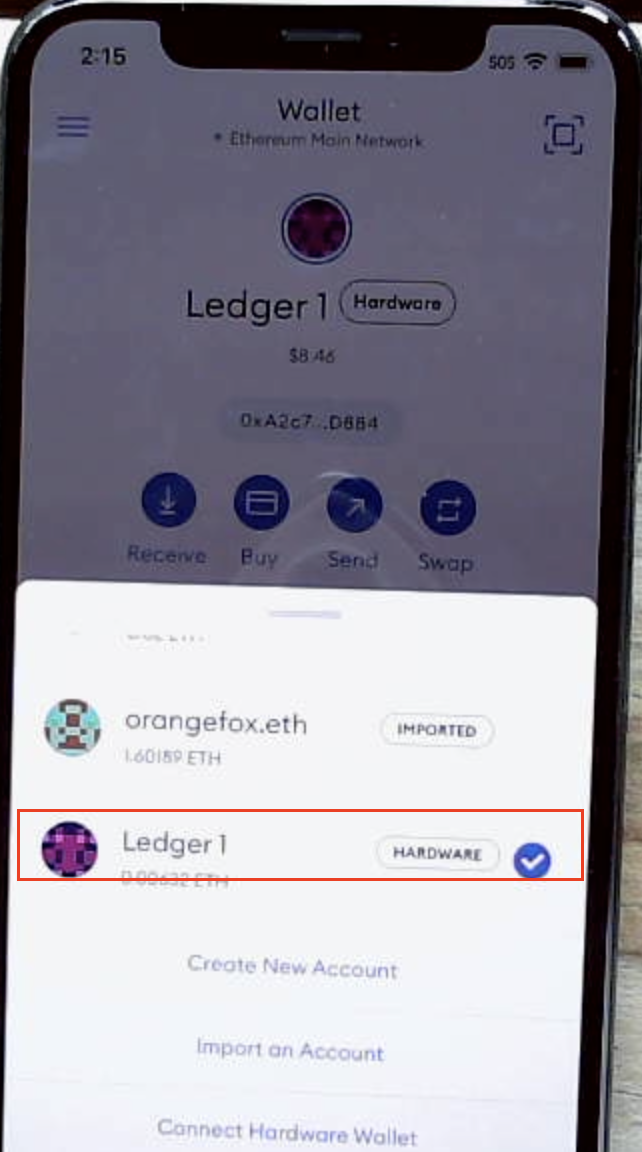Tap Connect Hardware Wallet
The height and width of the screenshot is (1152, 642).
[x=287, y=1131]
